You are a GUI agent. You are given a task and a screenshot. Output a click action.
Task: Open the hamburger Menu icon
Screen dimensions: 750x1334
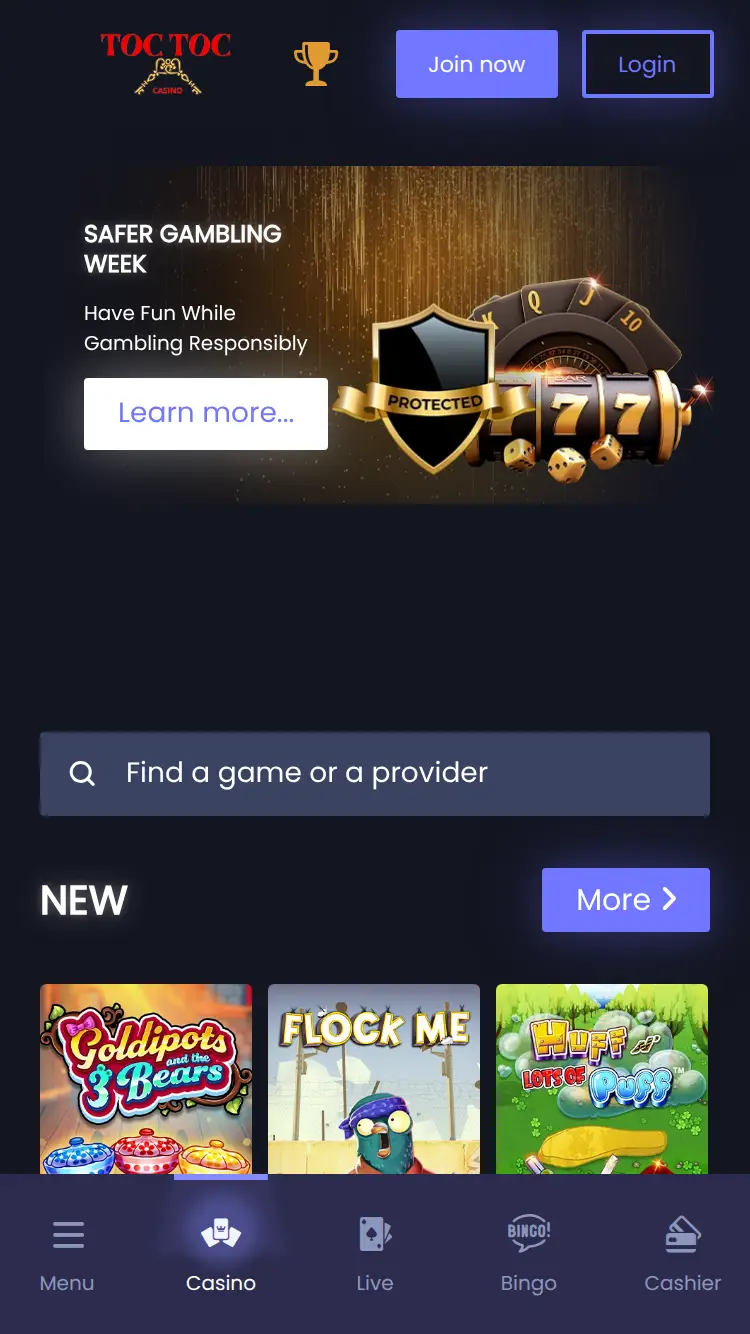pos(67,1233)
